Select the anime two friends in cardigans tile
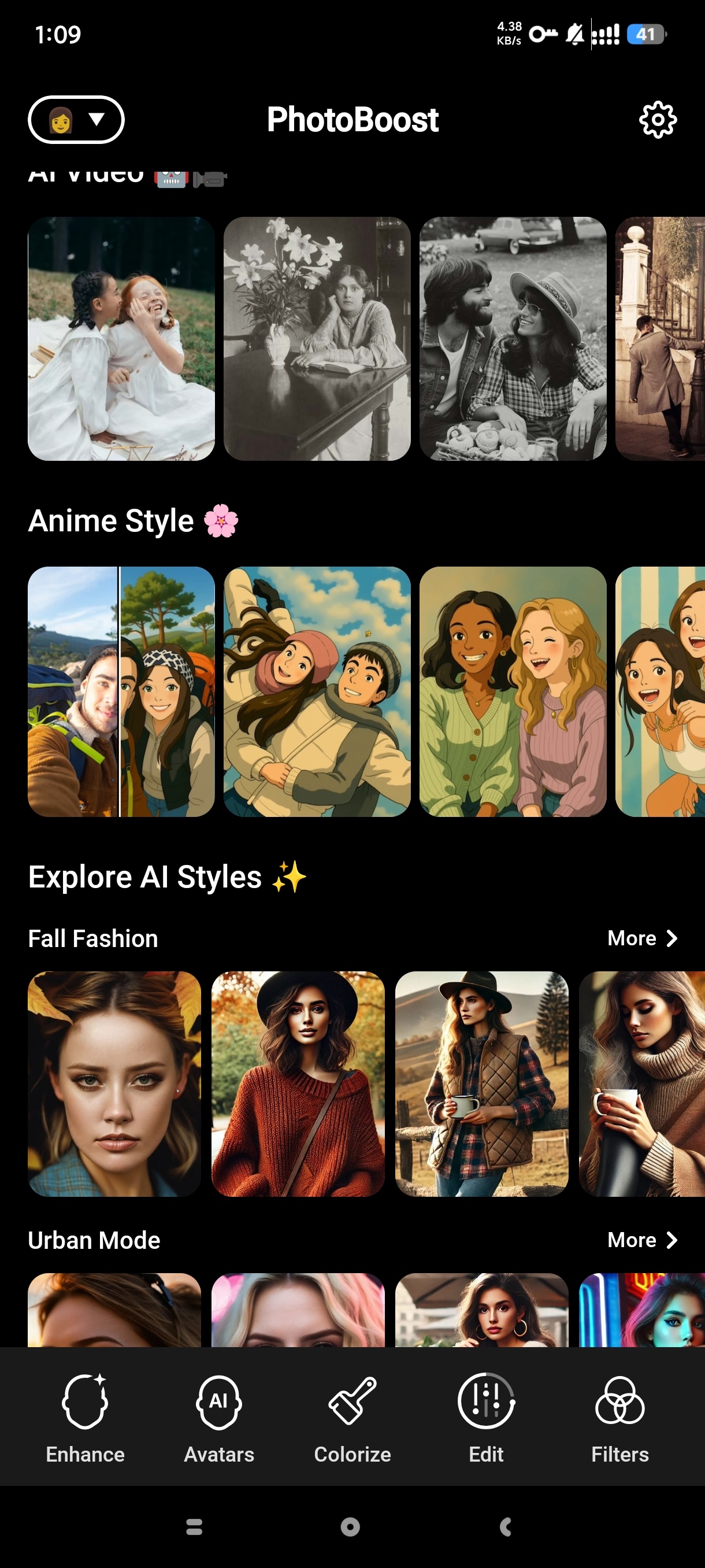 [x=513, y=691]
